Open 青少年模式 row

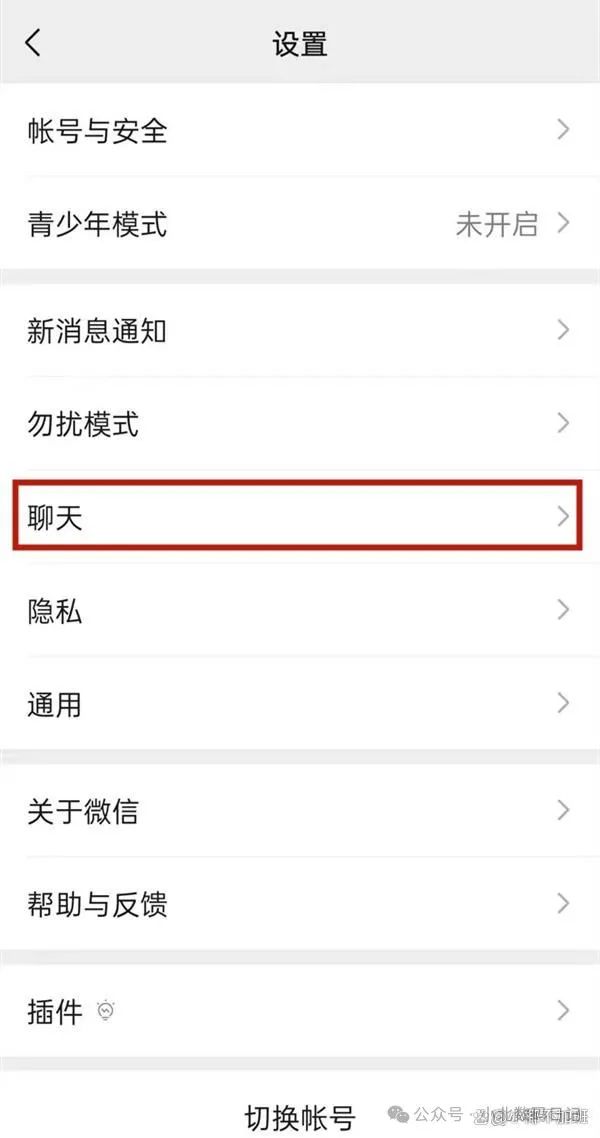tap(300, 224)
